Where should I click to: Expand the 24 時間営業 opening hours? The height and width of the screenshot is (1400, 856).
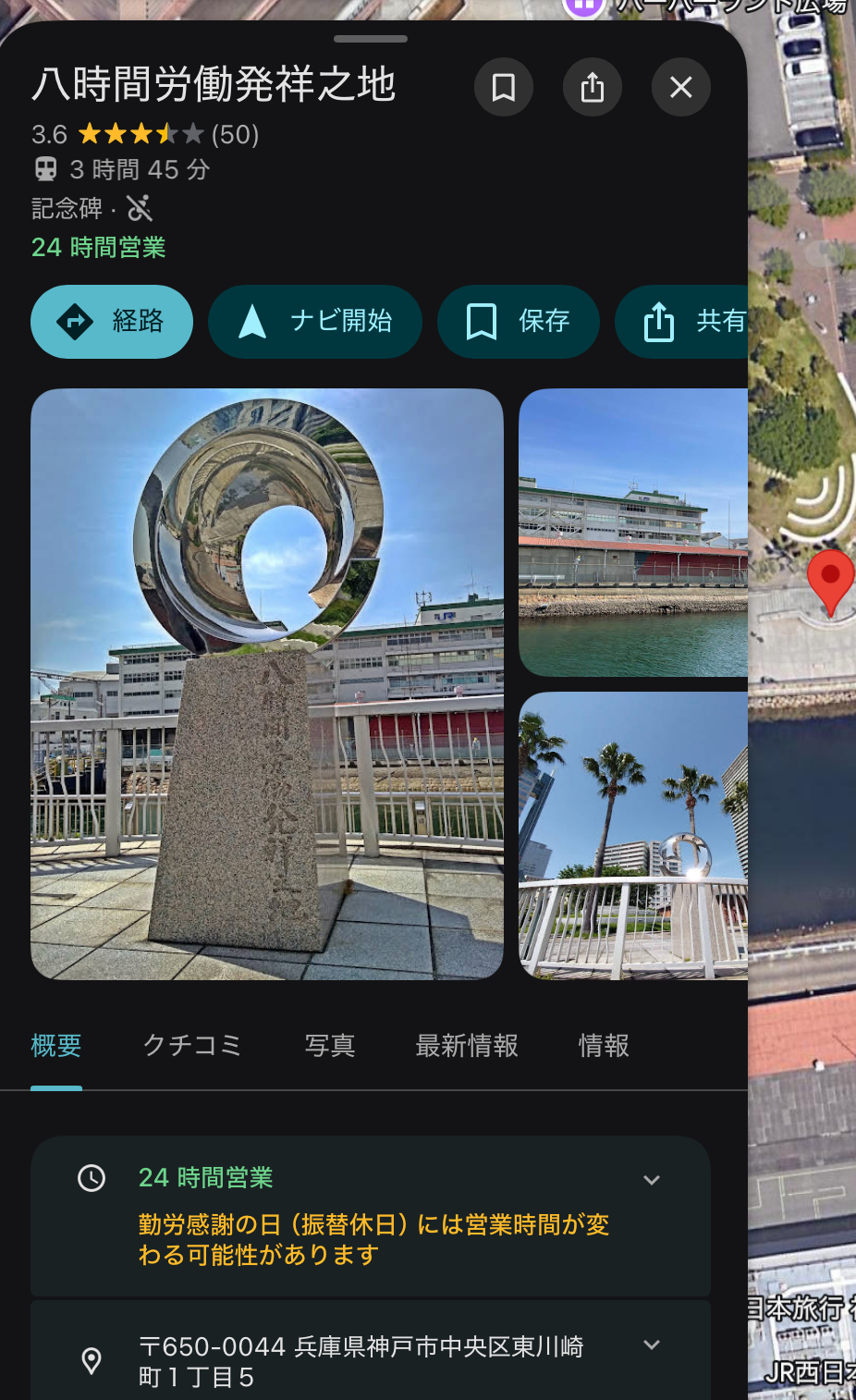point(651,1180)
